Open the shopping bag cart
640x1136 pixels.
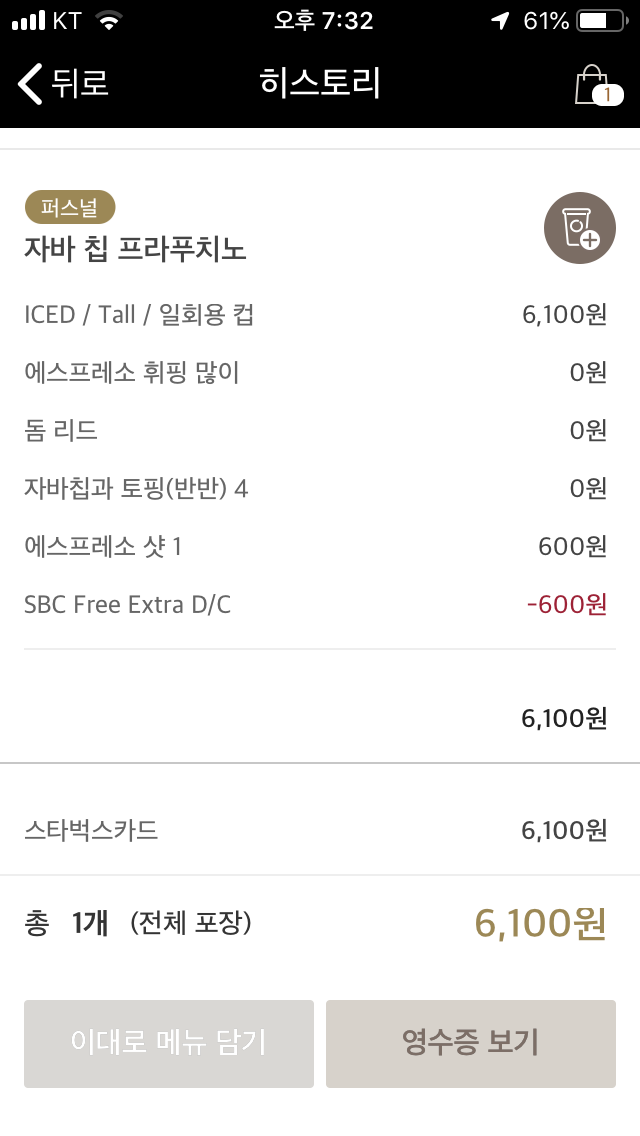597,85
